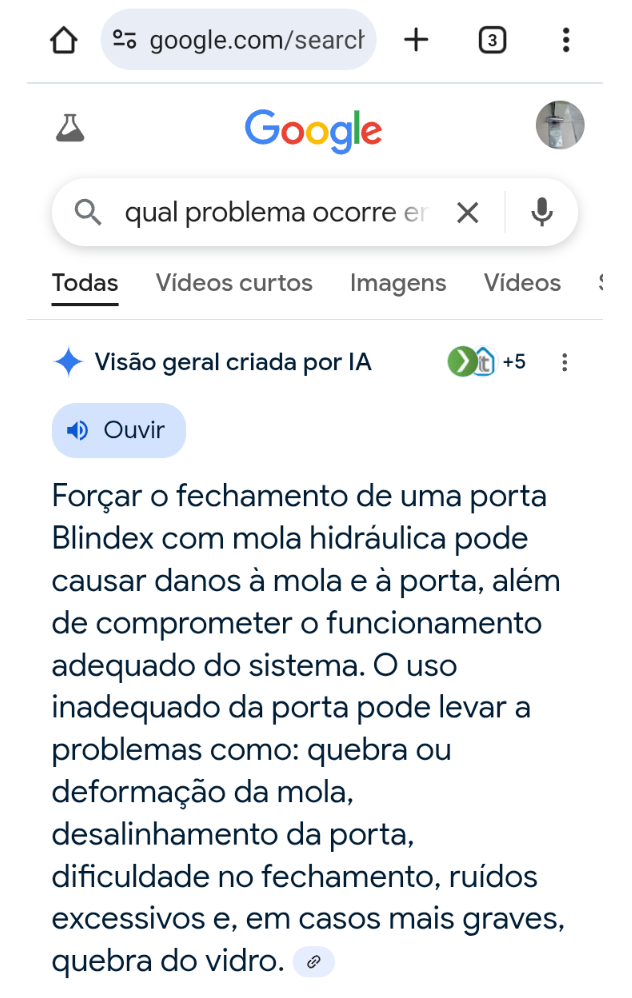The height and width of the screenshot is (998, 632).
Task: Go to the browser home page
Action: [63, 40]
